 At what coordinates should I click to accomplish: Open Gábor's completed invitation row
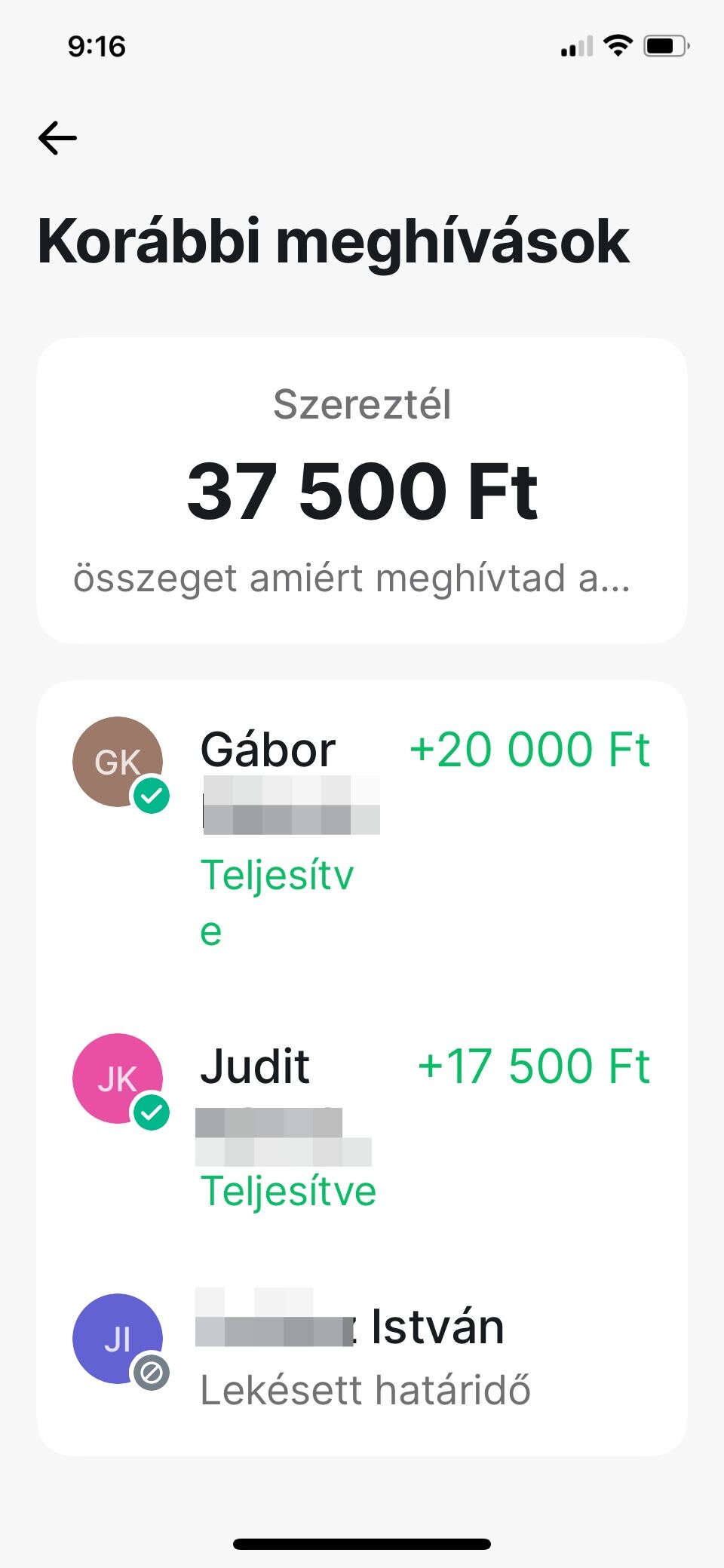[362, 830]
